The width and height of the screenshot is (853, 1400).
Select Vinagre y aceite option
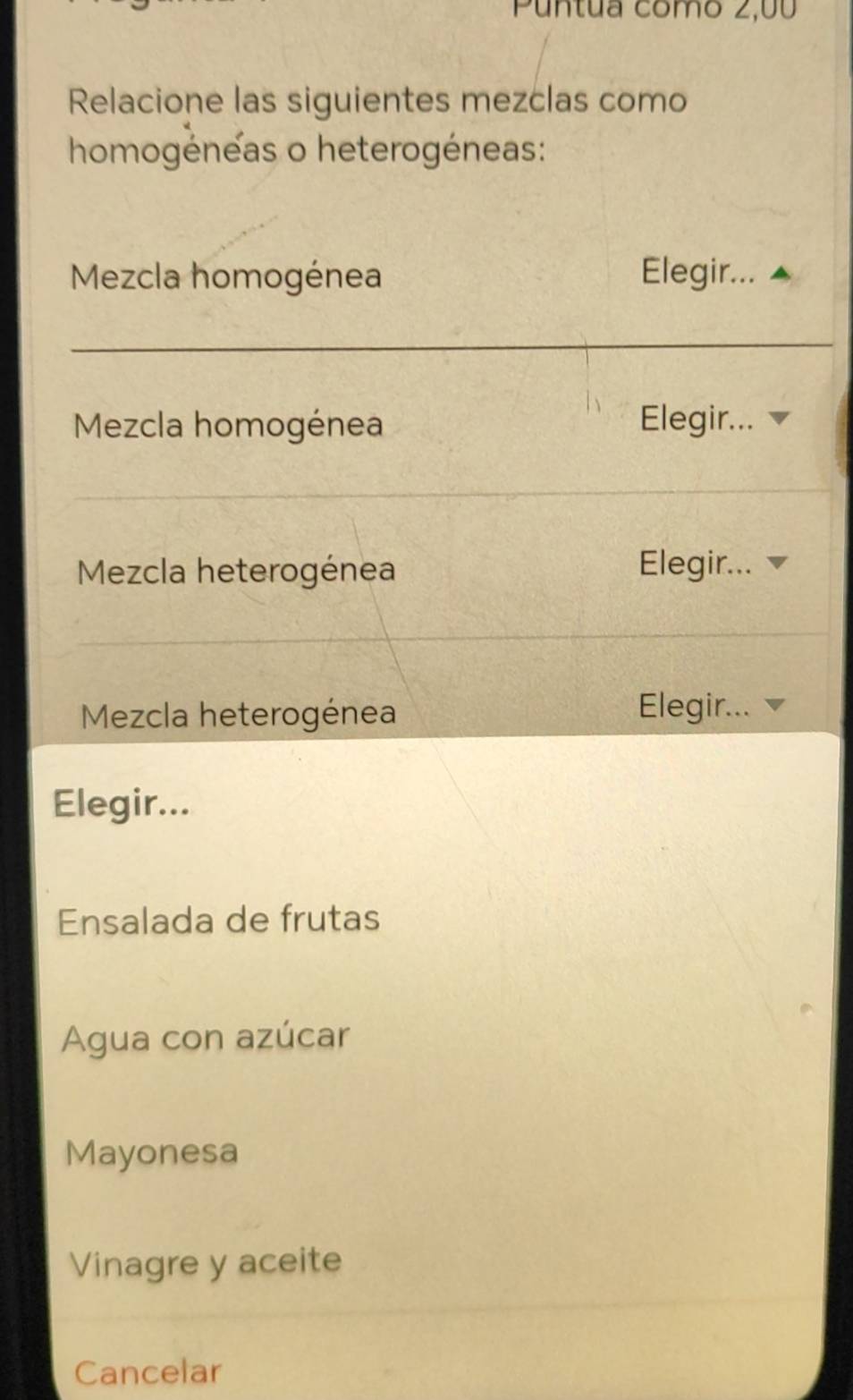pos(206,1262)
